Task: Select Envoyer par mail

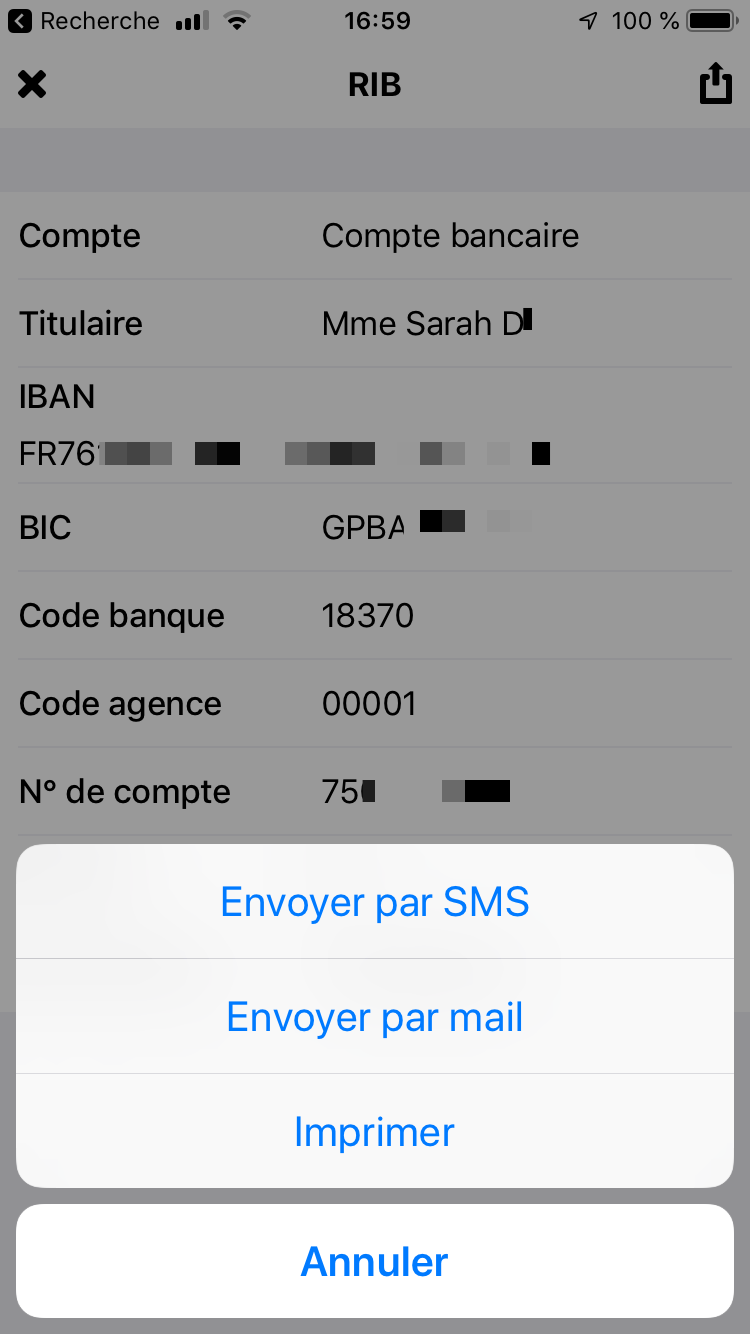Action: pos(375,1017)
